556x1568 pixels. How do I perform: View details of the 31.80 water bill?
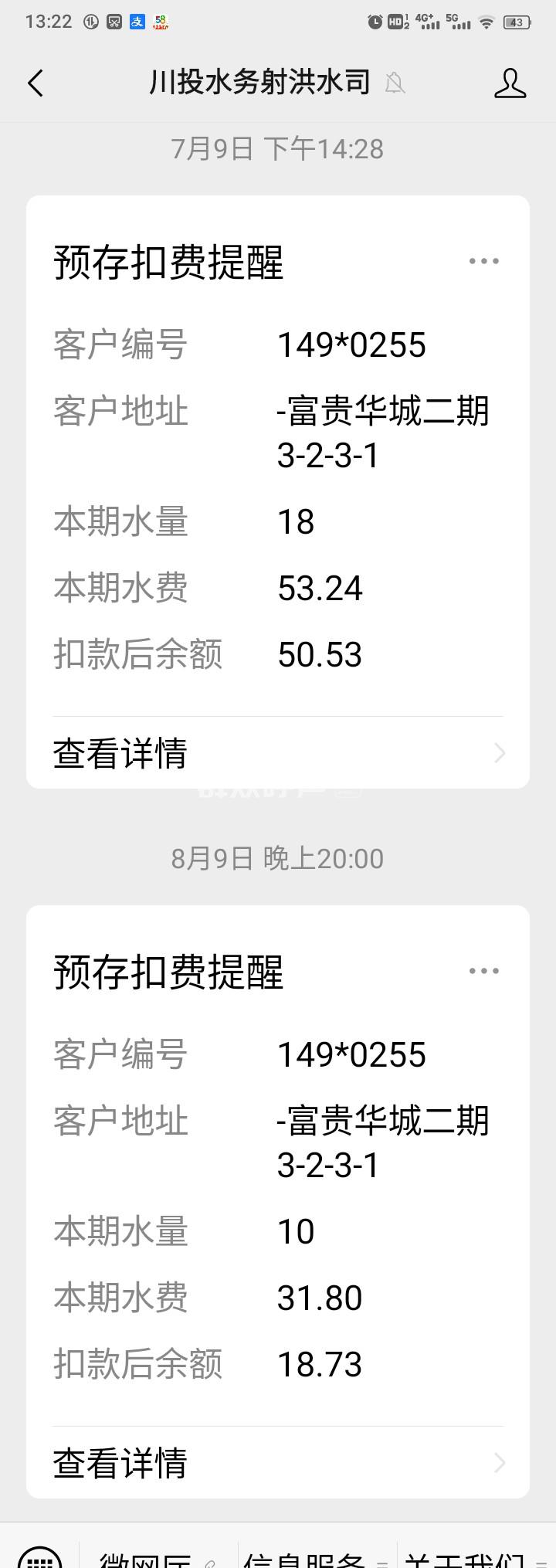click(x=277, y=1463)
